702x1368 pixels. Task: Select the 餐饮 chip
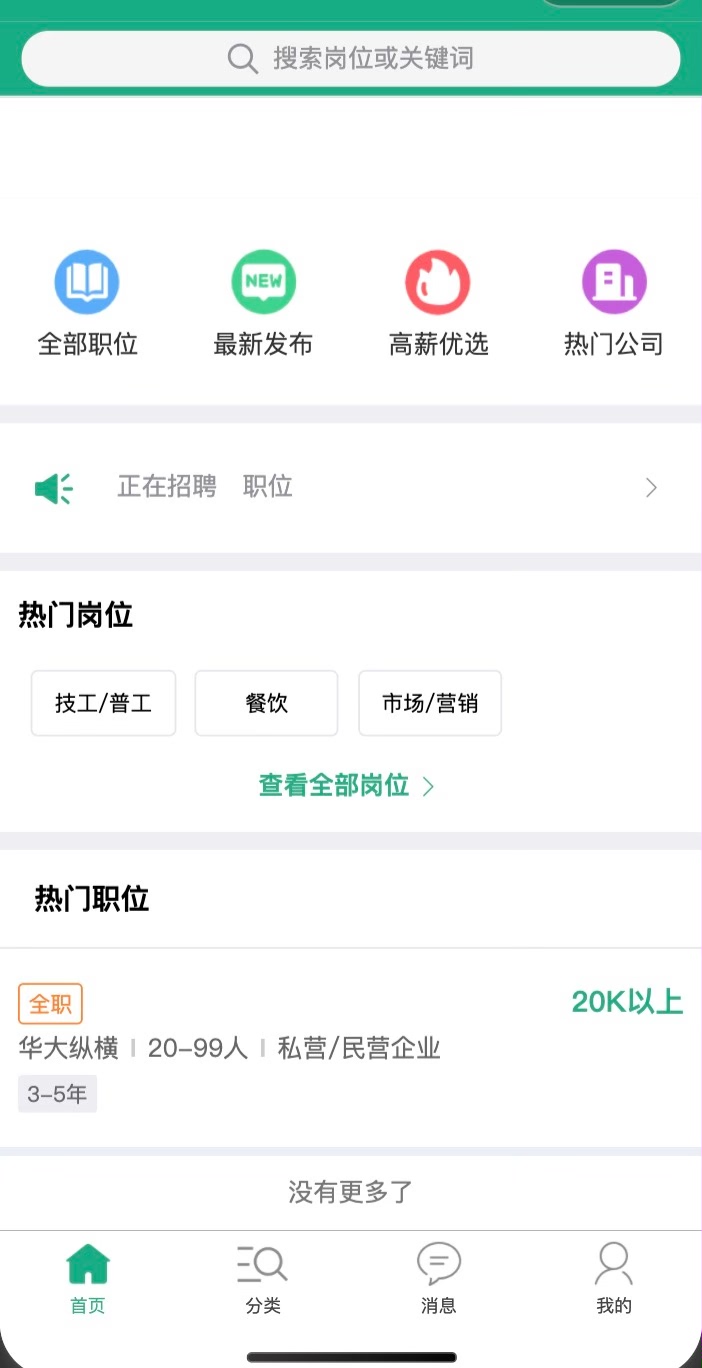click(266, 703)
